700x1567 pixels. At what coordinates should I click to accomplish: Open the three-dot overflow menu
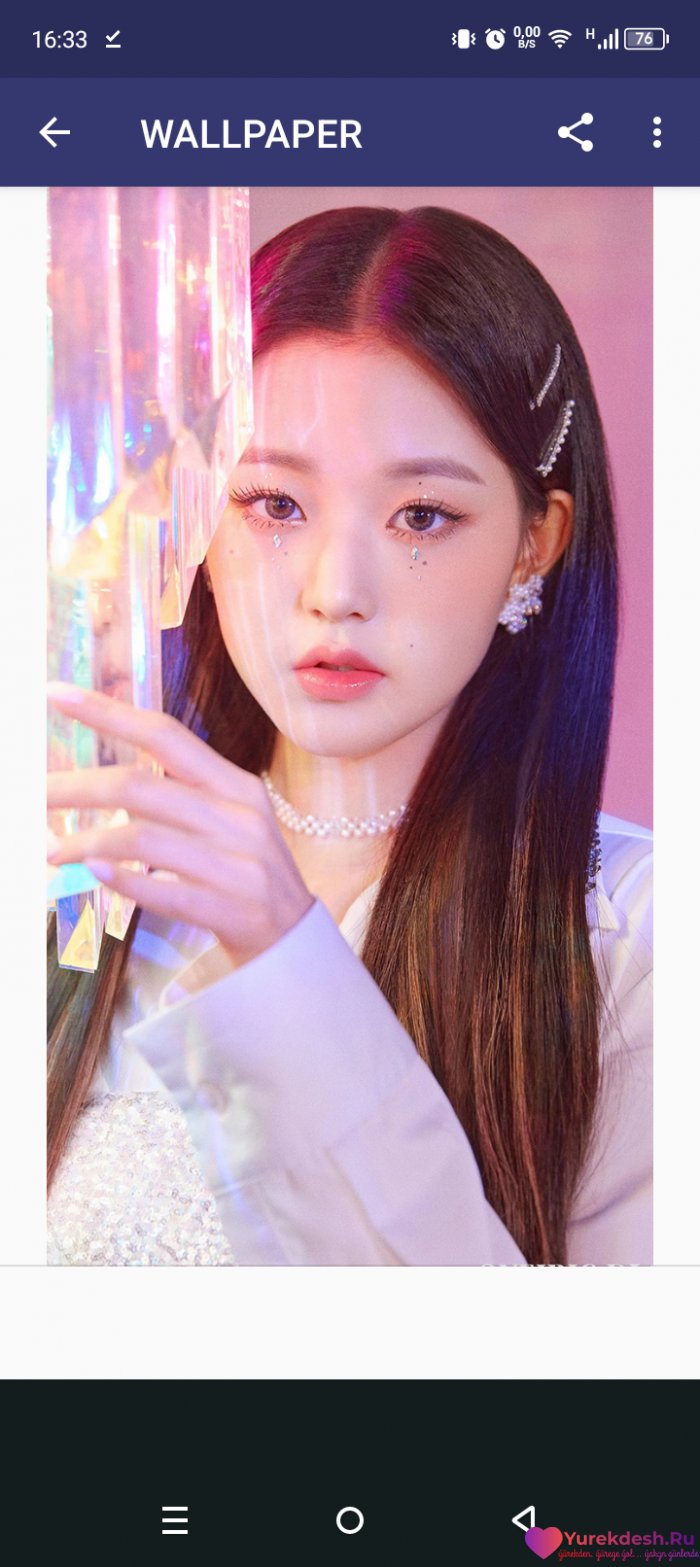pyautogui.click(x=656, y=133)
